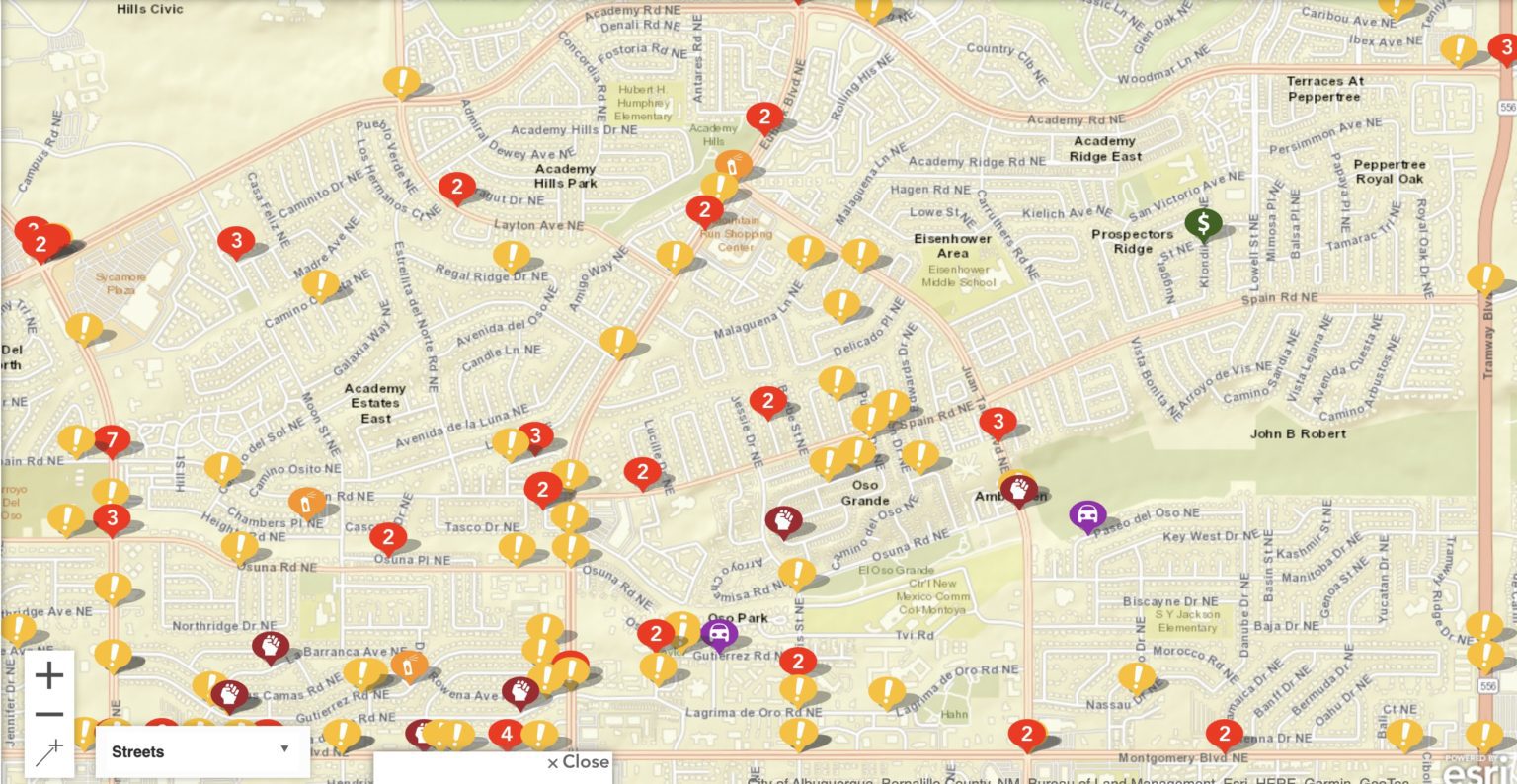Select orange spray marker near Academy Hills
Screen dimensions: 1517x784
(733, 165)
